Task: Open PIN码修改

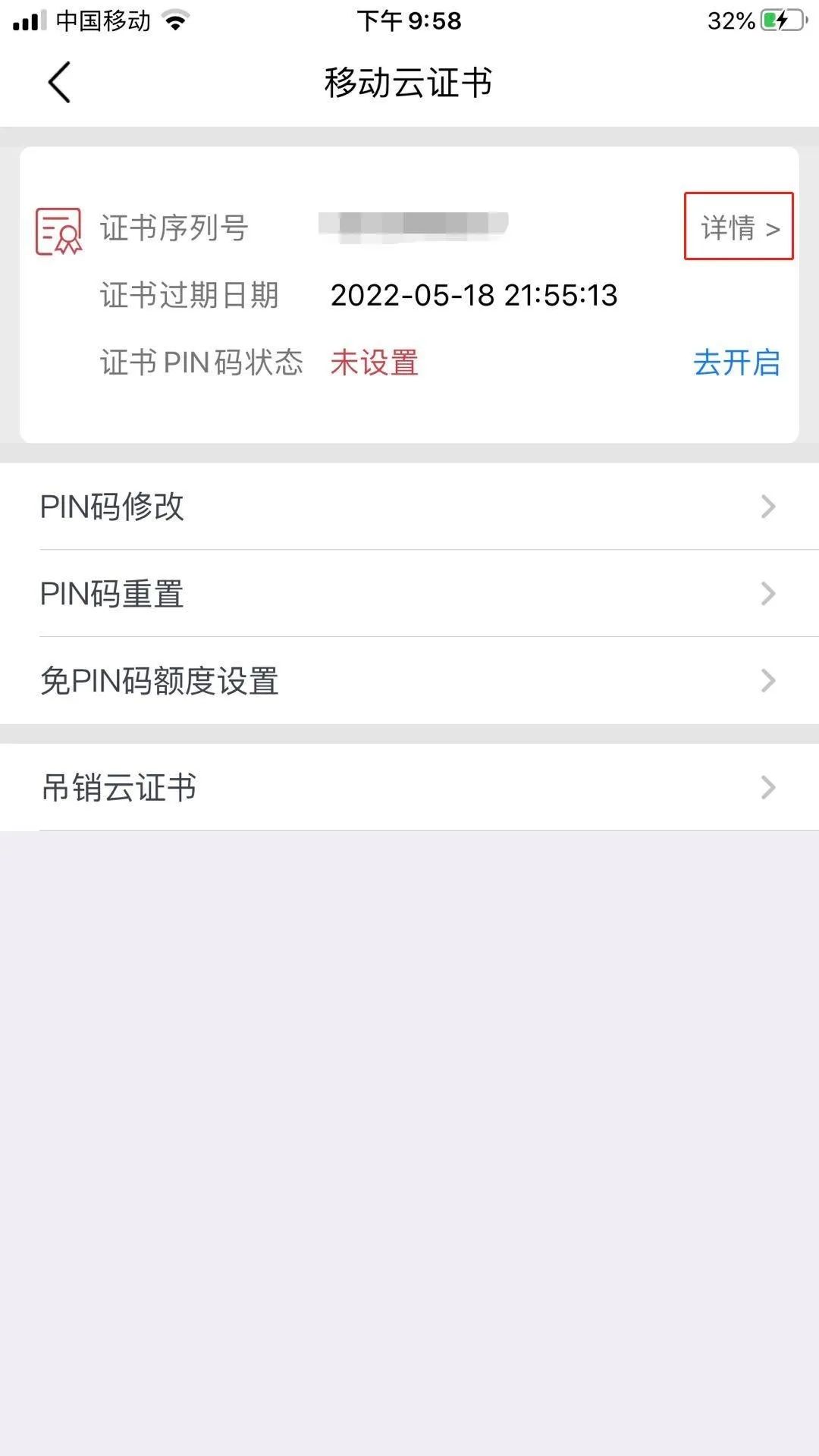Action: 409,507
